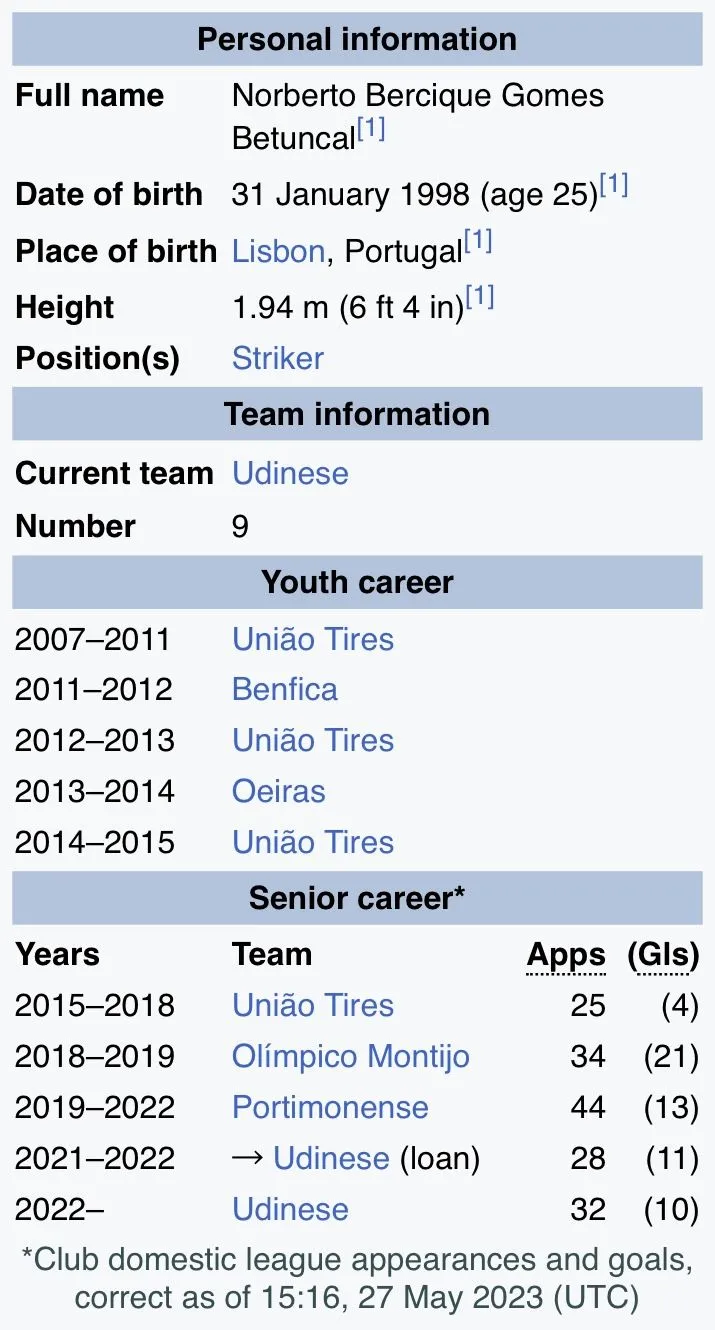Open reference [1] after Portugal
Screen dimensions: 715x1330
pos(478,243)
